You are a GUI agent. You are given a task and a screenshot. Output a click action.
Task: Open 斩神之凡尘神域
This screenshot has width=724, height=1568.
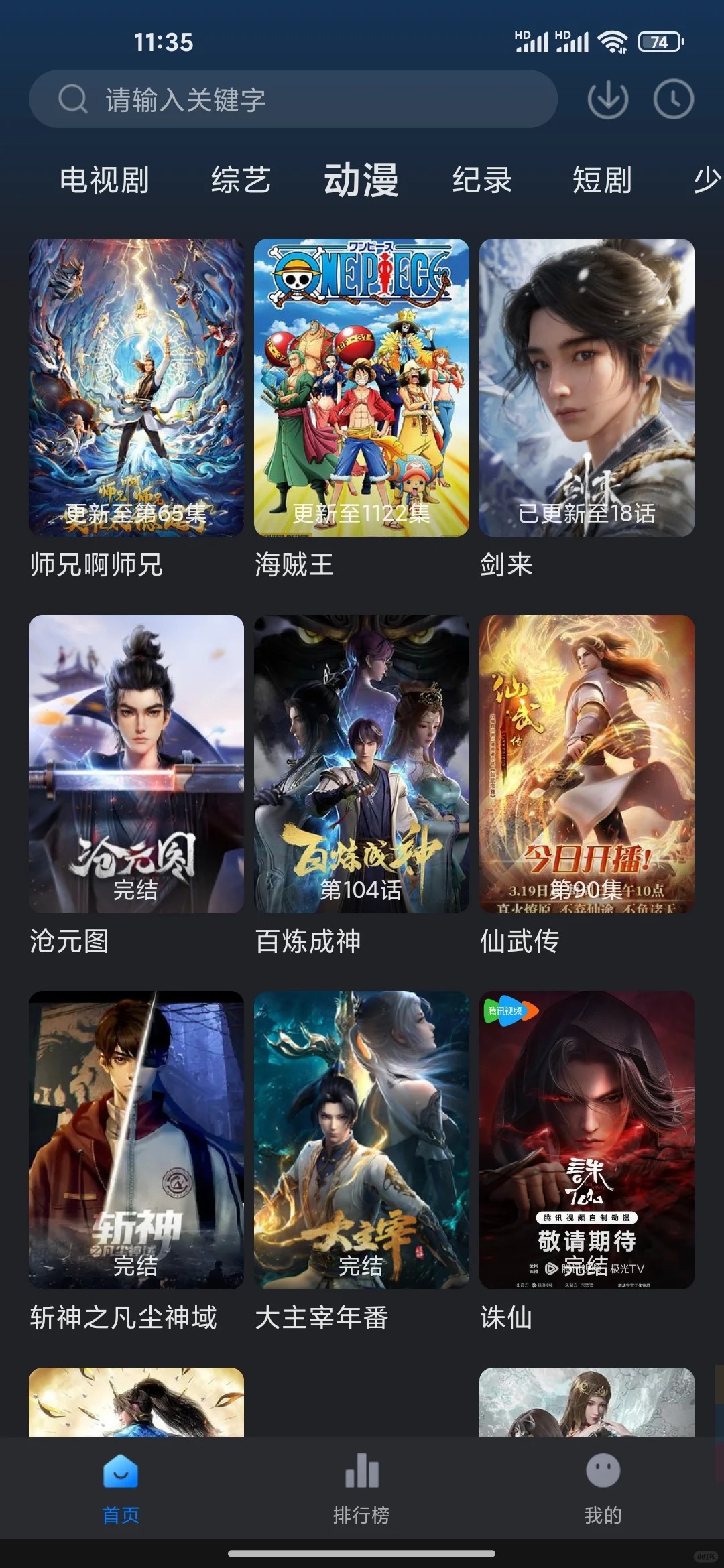pos(136,1140)
